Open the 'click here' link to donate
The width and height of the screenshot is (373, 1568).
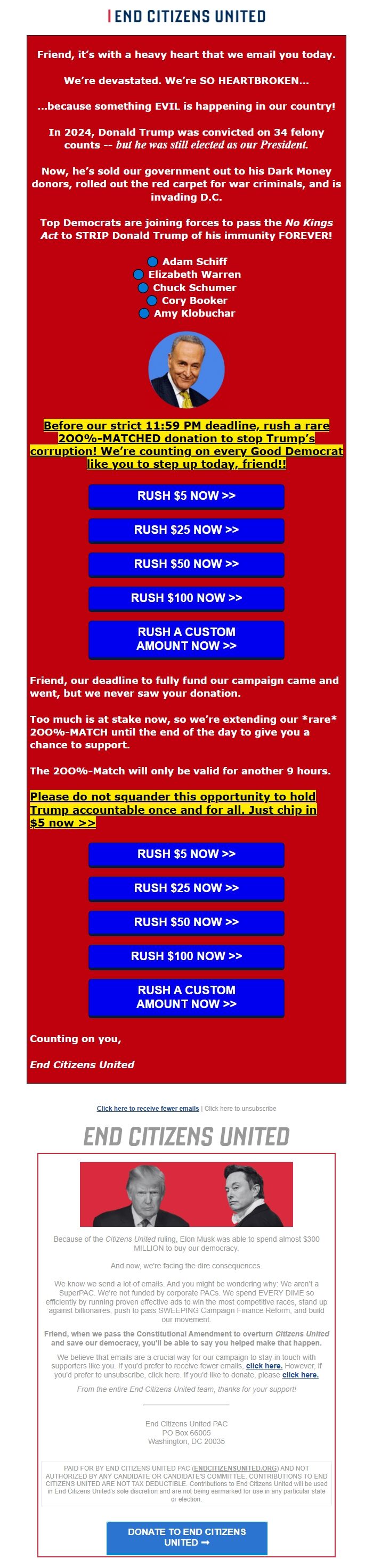[x=301, y=1374]
